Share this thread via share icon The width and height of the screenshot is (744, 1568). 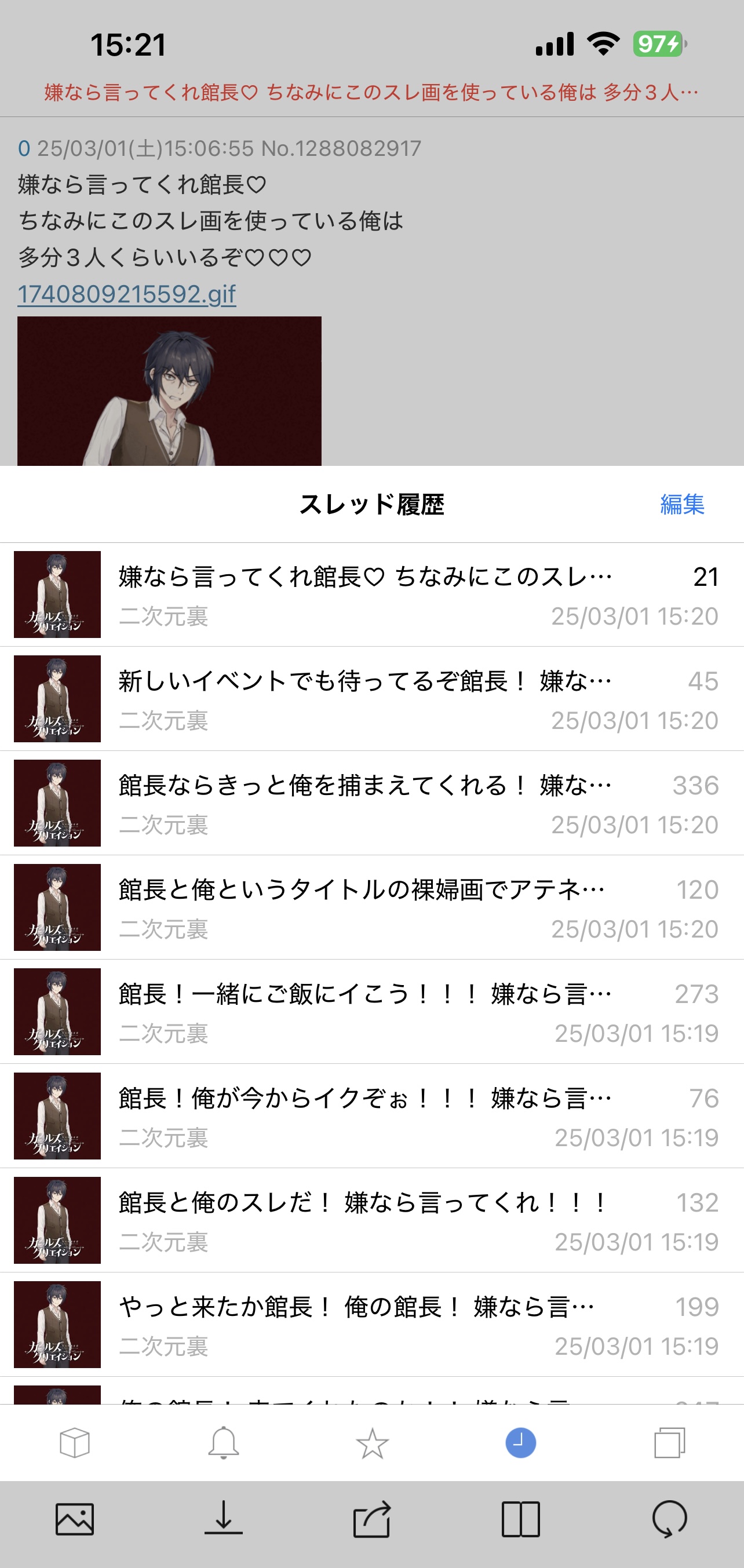pyautogui.click(x=372, y=1519)
